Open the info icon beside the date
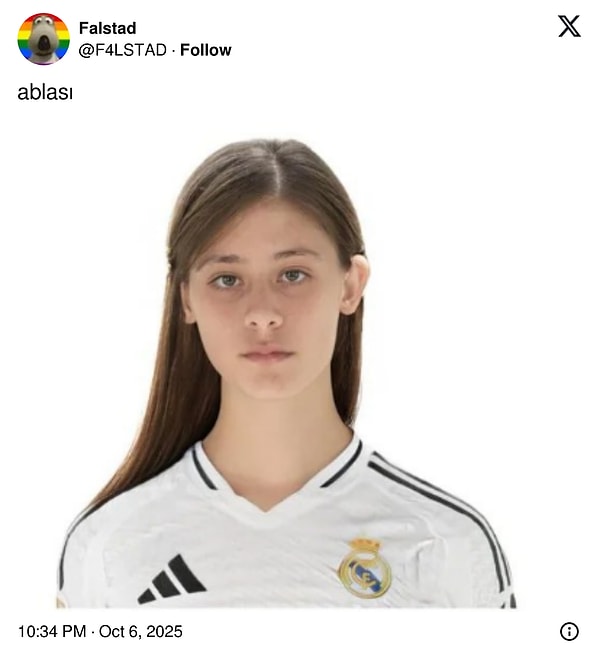600x662 pixels. [569, 631]
